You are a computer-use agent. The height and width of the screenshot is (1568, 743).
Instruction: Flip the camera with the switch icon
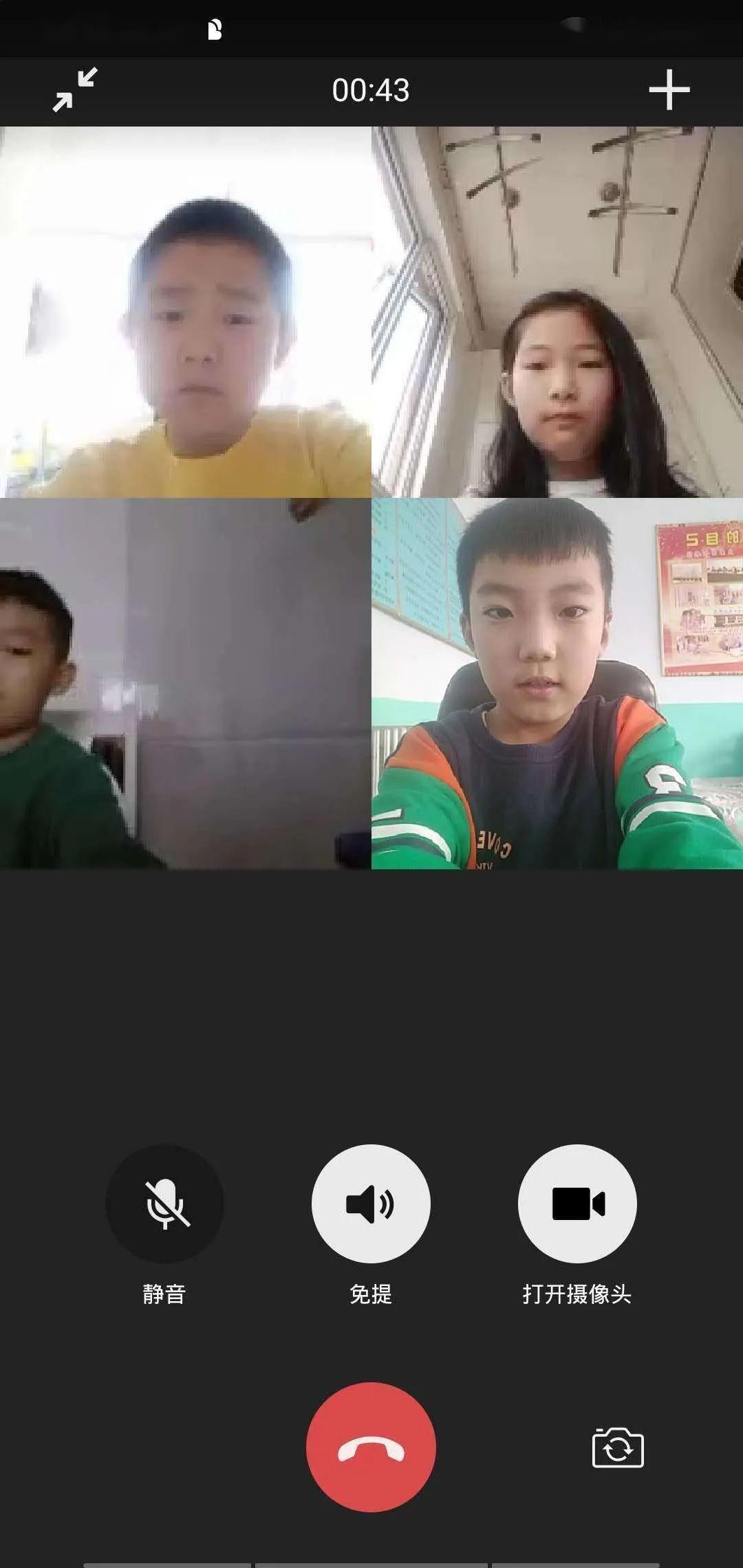(x=618, y=1447)
